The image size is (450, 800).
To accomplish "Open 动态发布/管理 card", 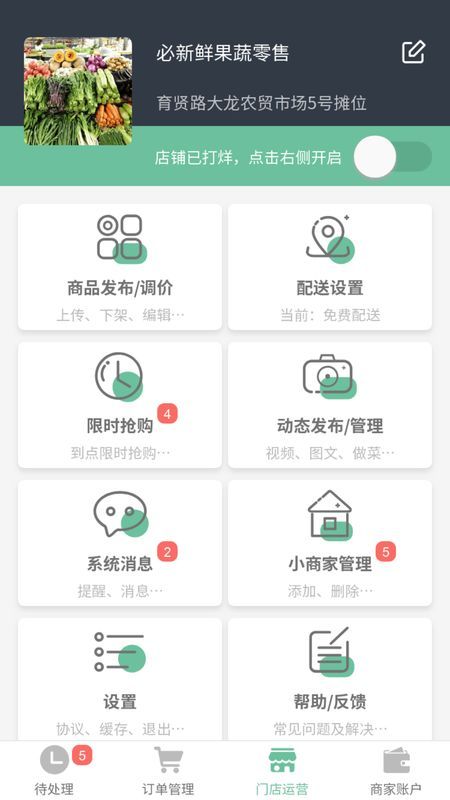I will (x=330, y=405).
